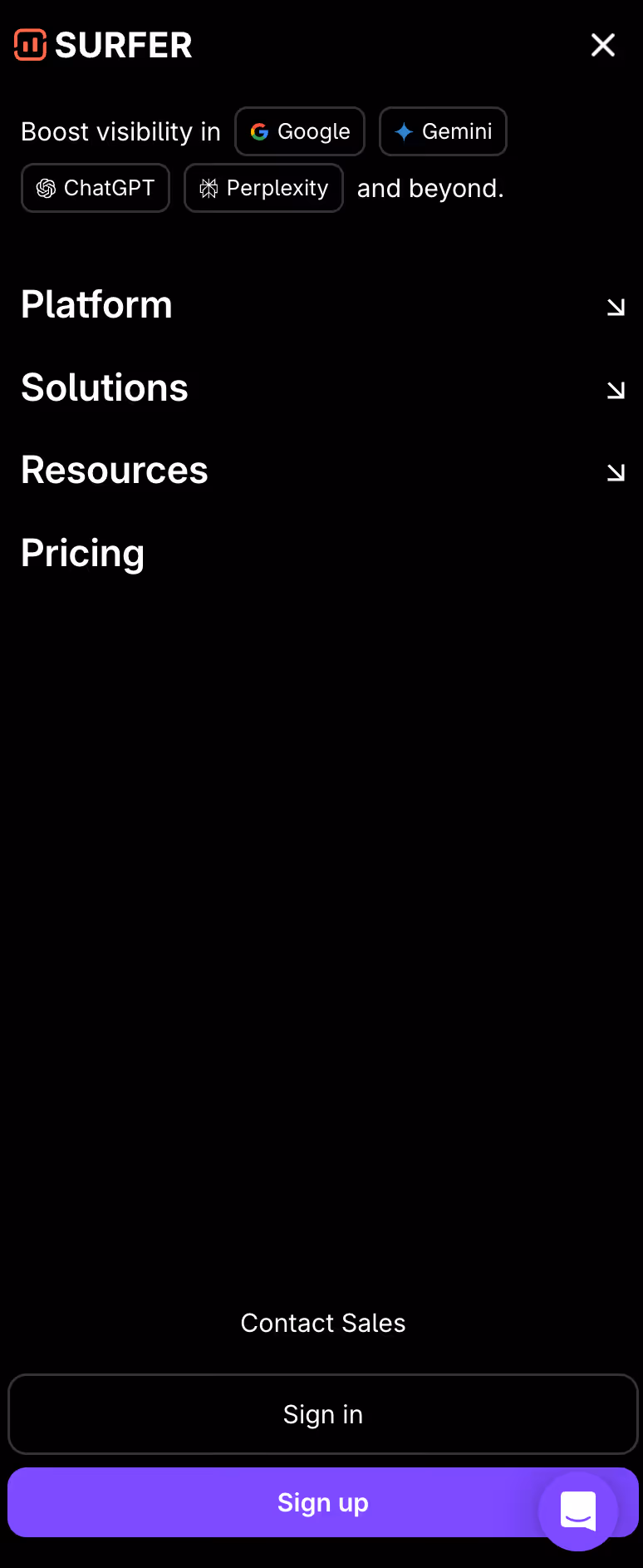
Task: Tap the Contact Sales link
Action: [322, 1323]
